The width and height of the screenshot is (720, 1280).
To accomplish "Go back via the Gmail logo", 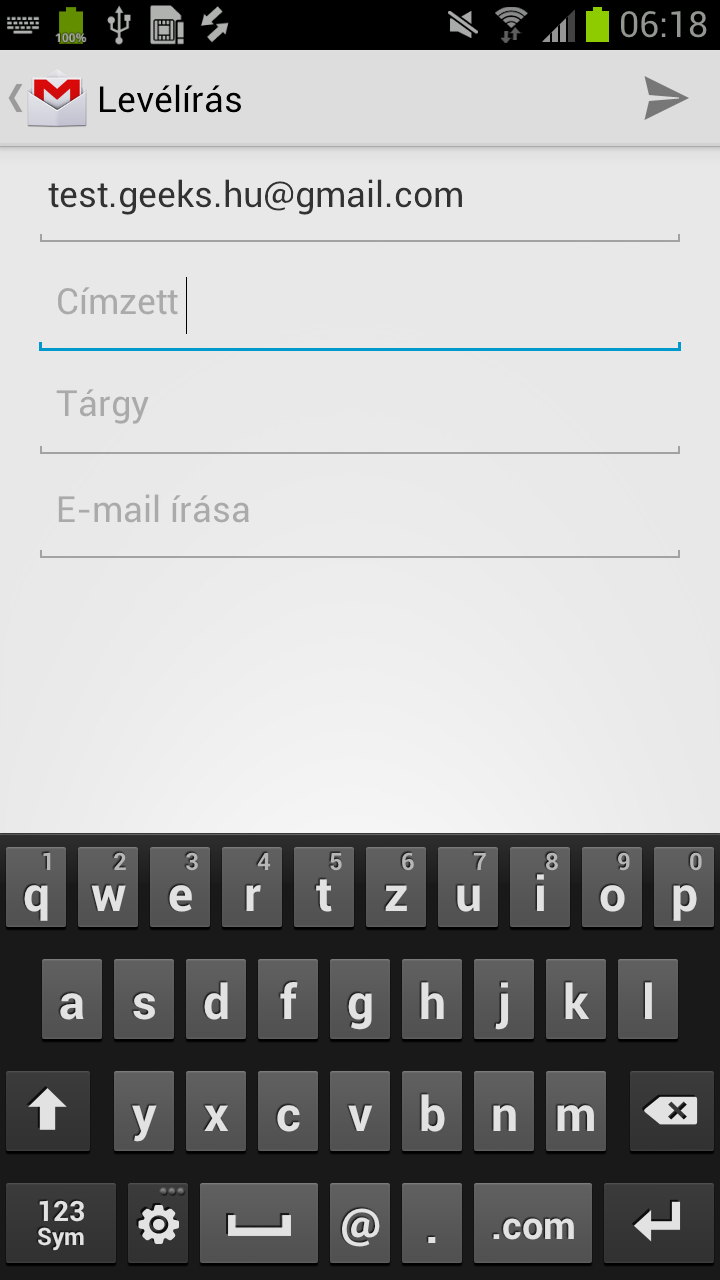I will tap(55, 99).
